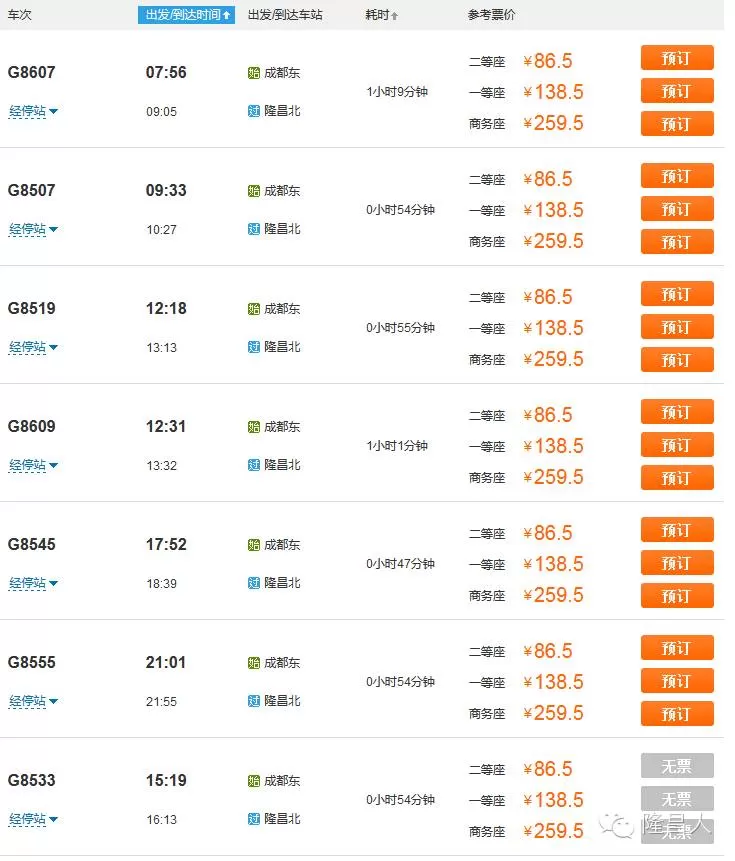Reserve 二等座 on train G8507

677,176
